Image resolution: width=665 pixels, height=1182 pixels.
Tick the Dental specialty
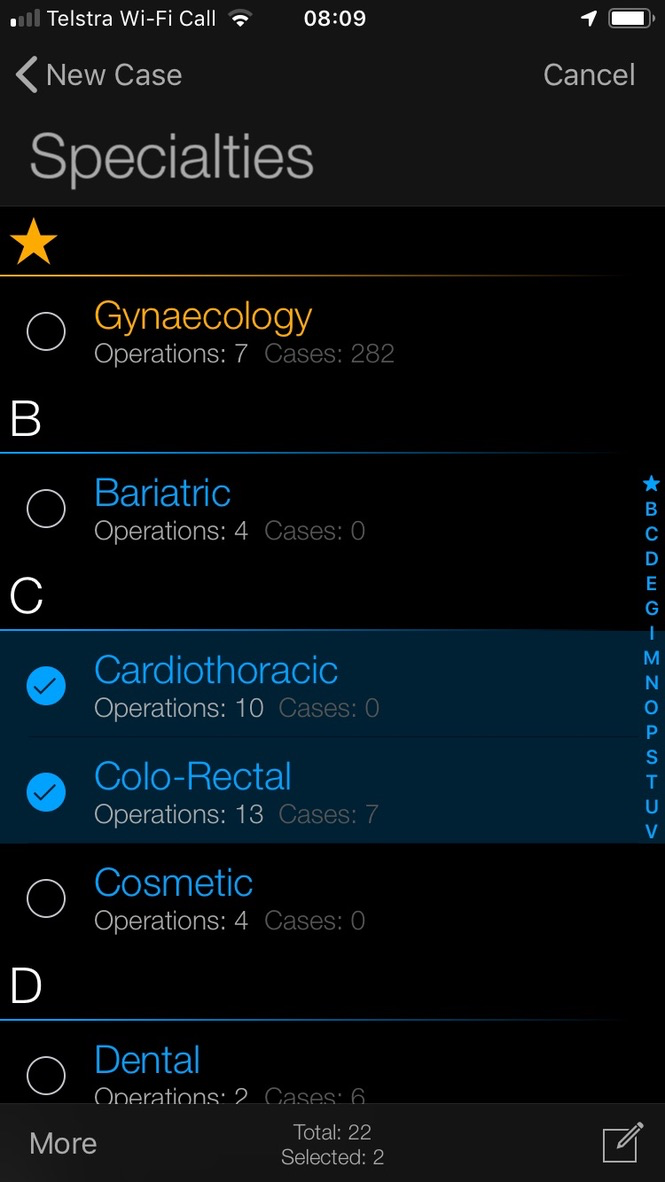46,1075
